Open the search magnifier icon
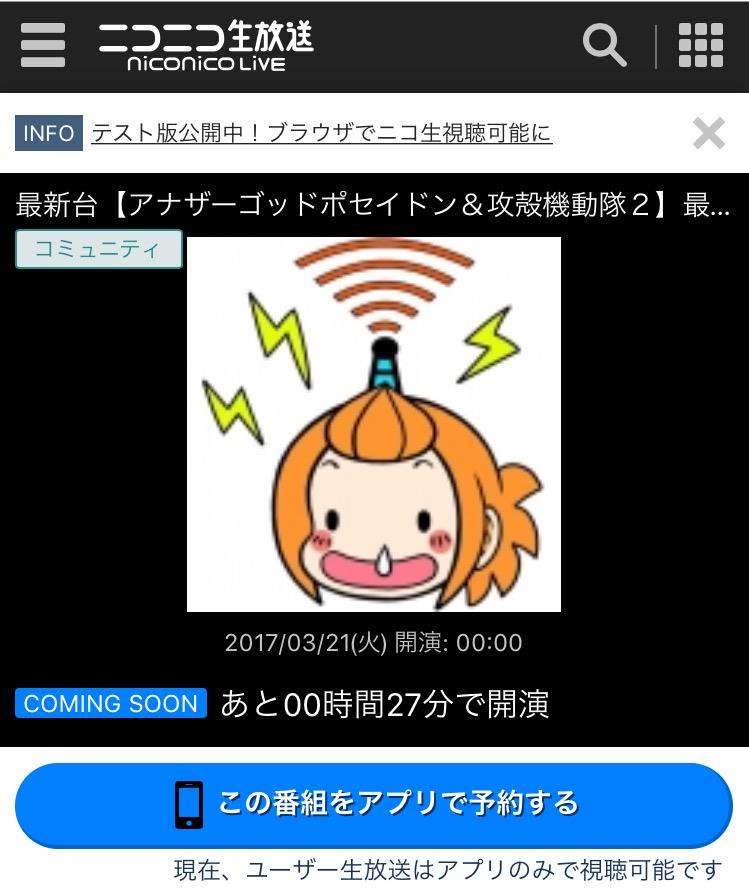This screenshot has height=890, width=749. pos(604,45)
